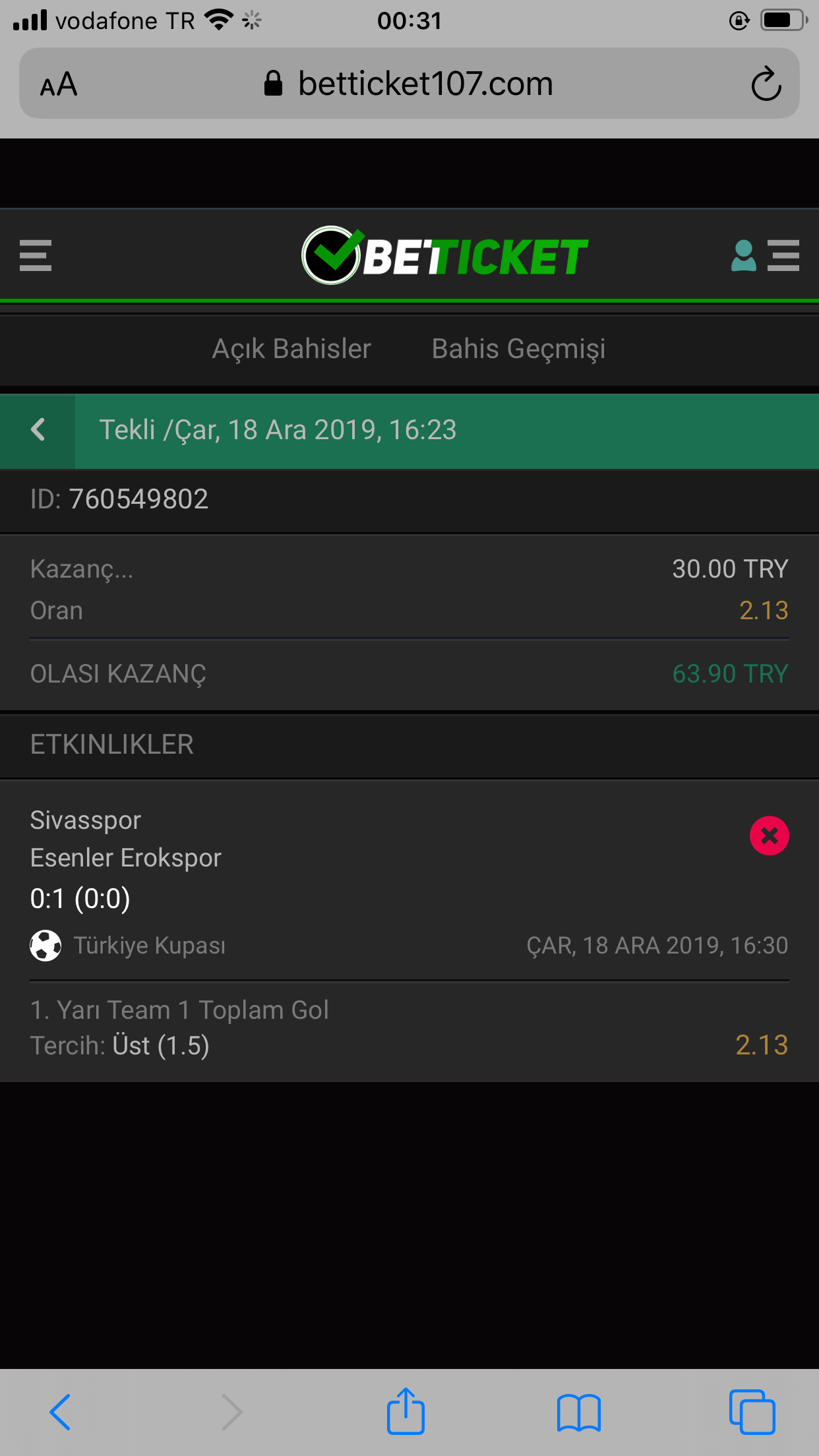Go back from the Tekli bet details
This screenshot has width=819, height=1456.
(38, 431)
